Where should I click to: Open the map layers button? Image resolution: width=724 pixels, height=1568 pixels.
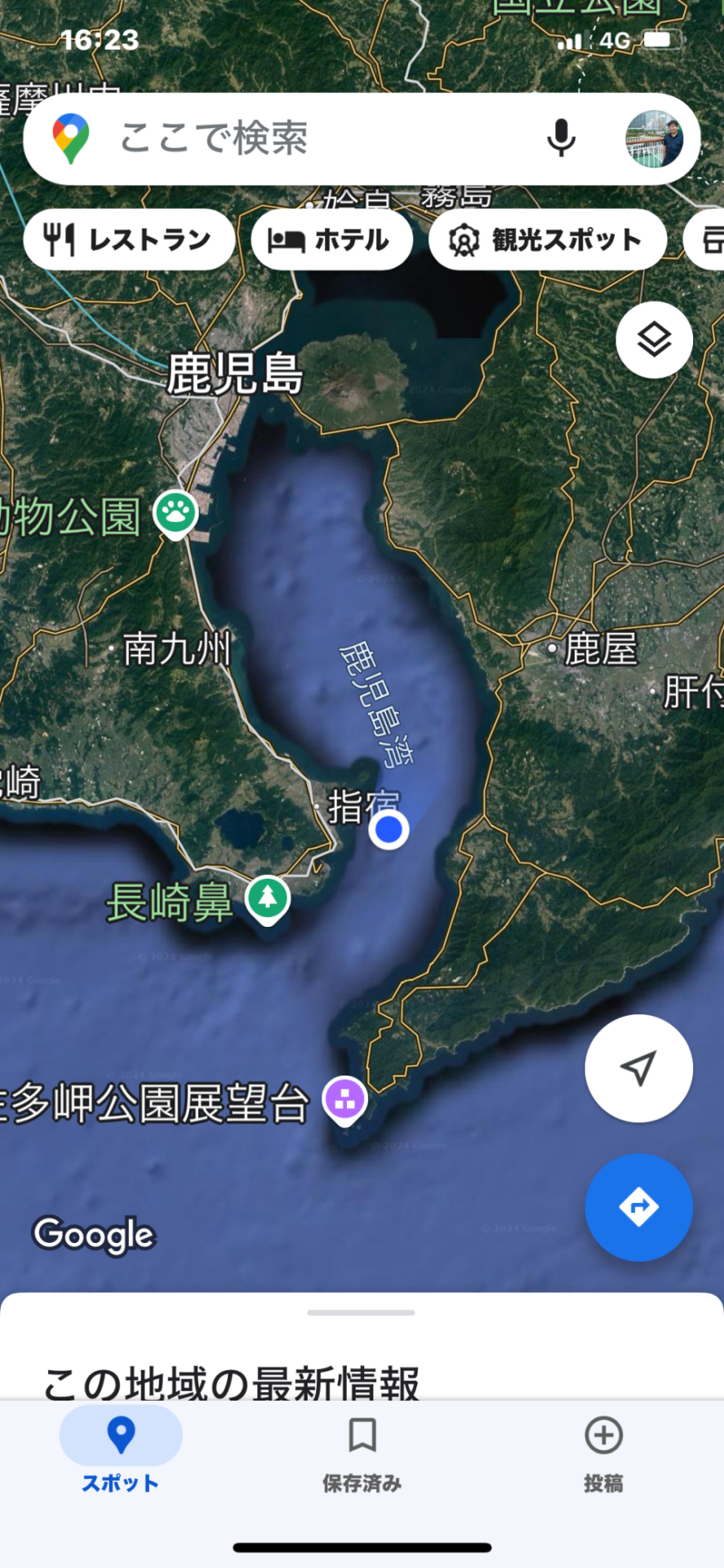tap(654, 340)
